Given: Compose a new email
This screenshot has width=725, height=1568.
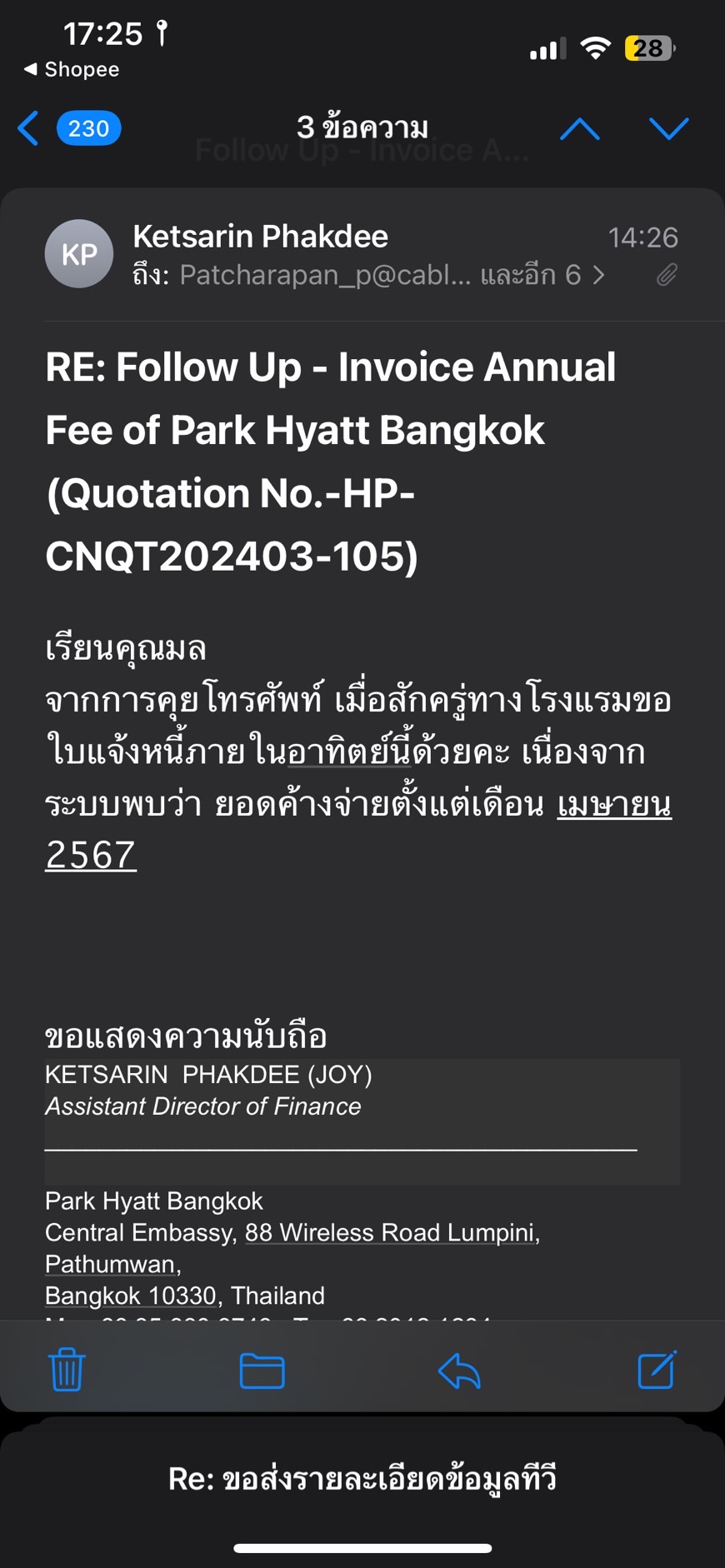Looking at the screenshot, I should point(657,1370).
